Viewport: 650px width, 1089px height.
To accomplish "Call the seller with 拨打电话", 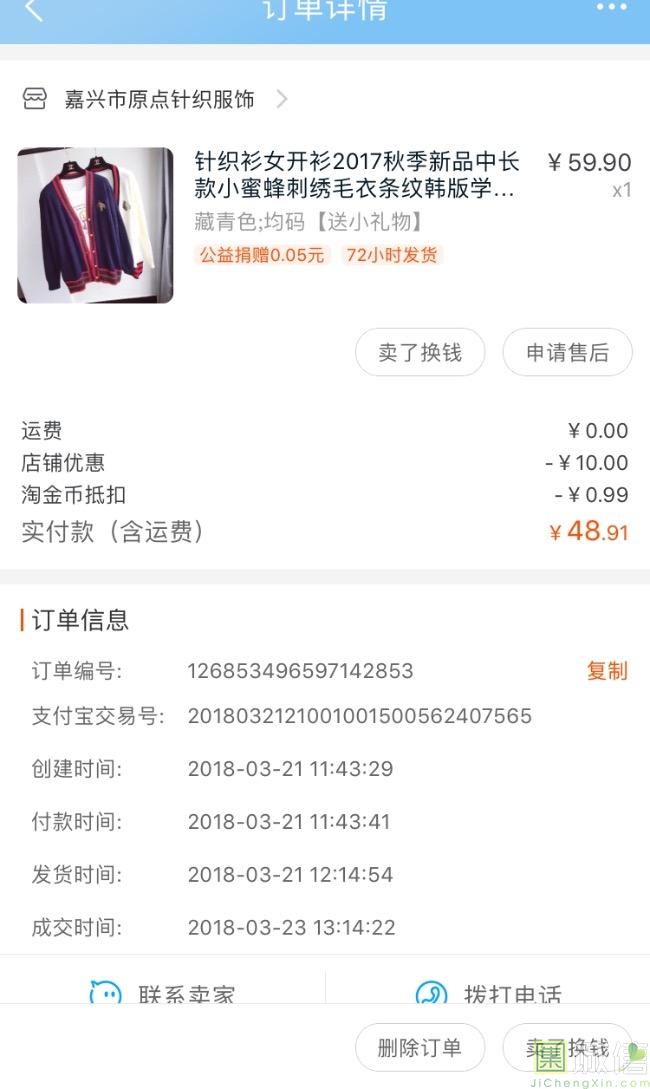I will point(488,990).
